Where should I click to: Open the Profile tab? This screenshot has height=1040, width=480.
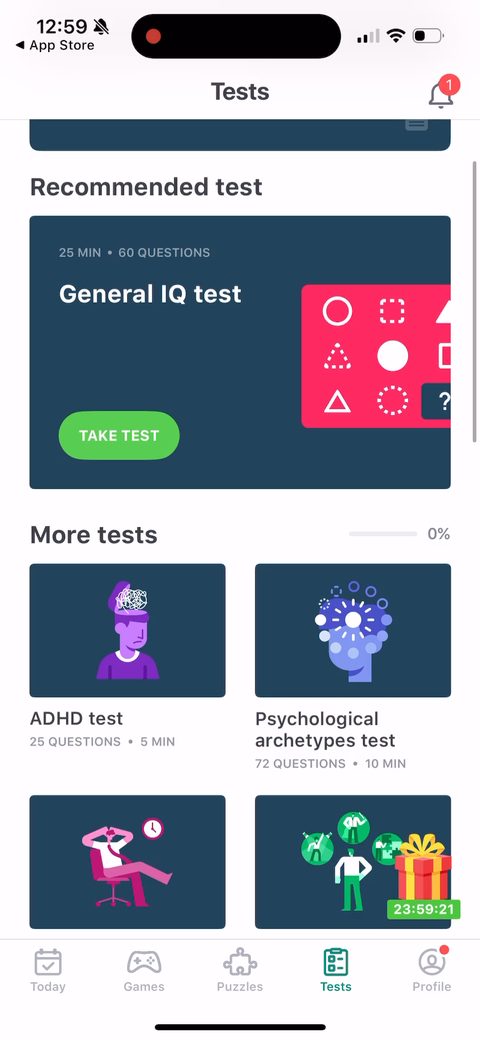(x=432, y=970)
